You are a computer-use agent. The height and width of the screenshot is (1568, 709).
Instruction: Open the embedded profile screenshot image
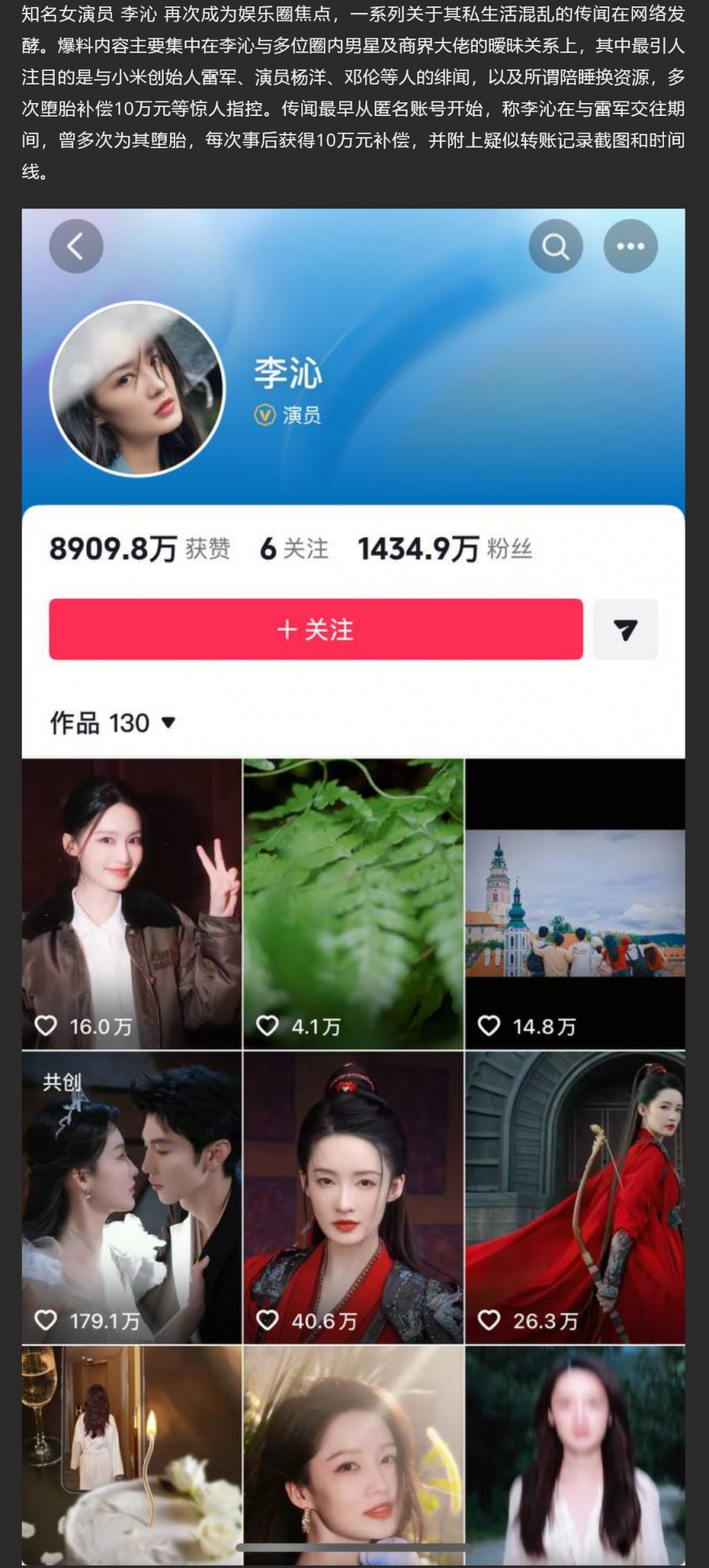(353, 886)
